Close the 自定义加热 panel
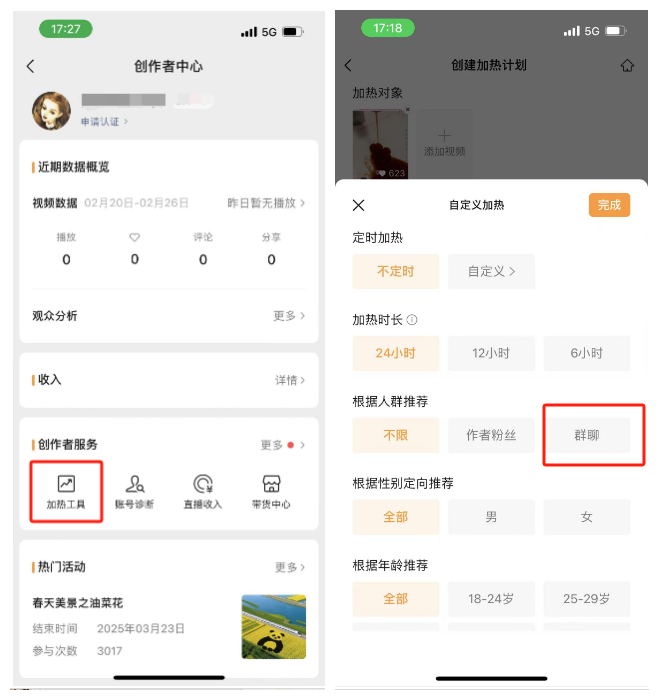The width and height of the screenshot is (659, 700). (x=359, y=205)
